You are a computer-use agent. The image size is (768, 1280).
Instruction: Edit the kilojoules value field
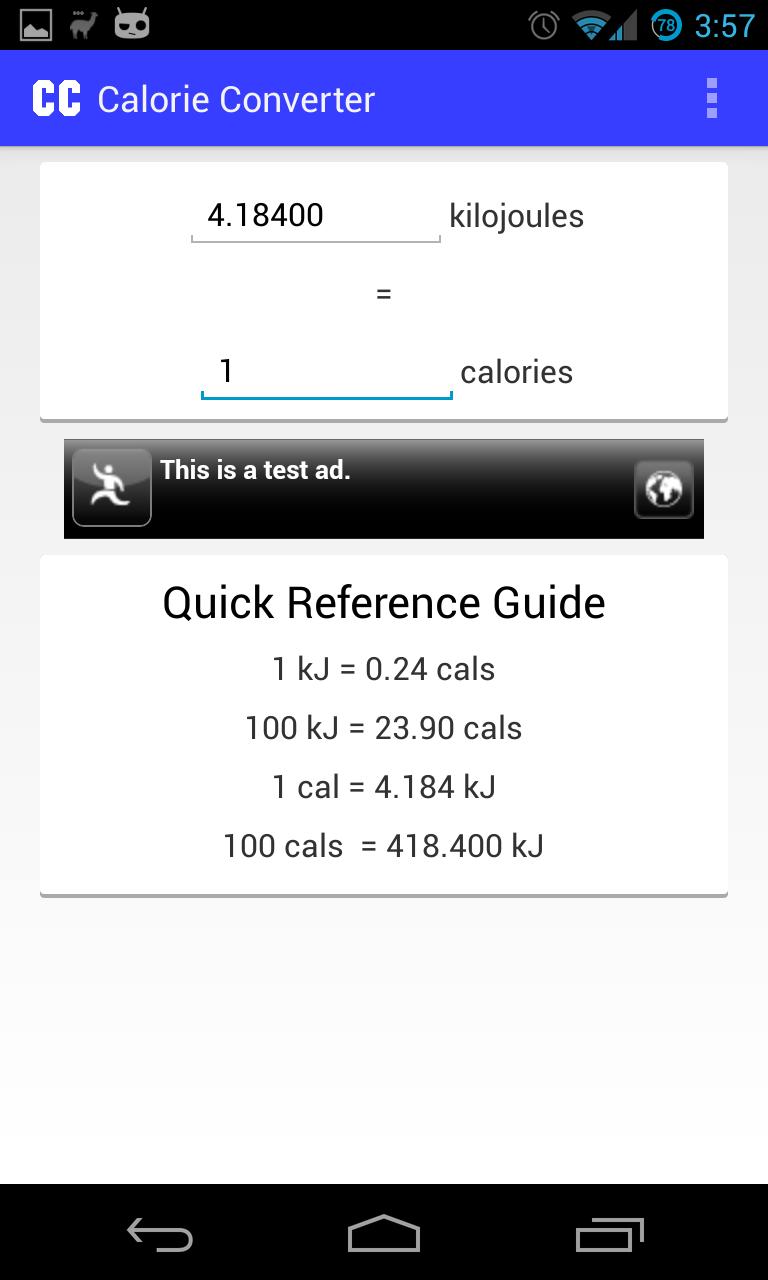315,217
